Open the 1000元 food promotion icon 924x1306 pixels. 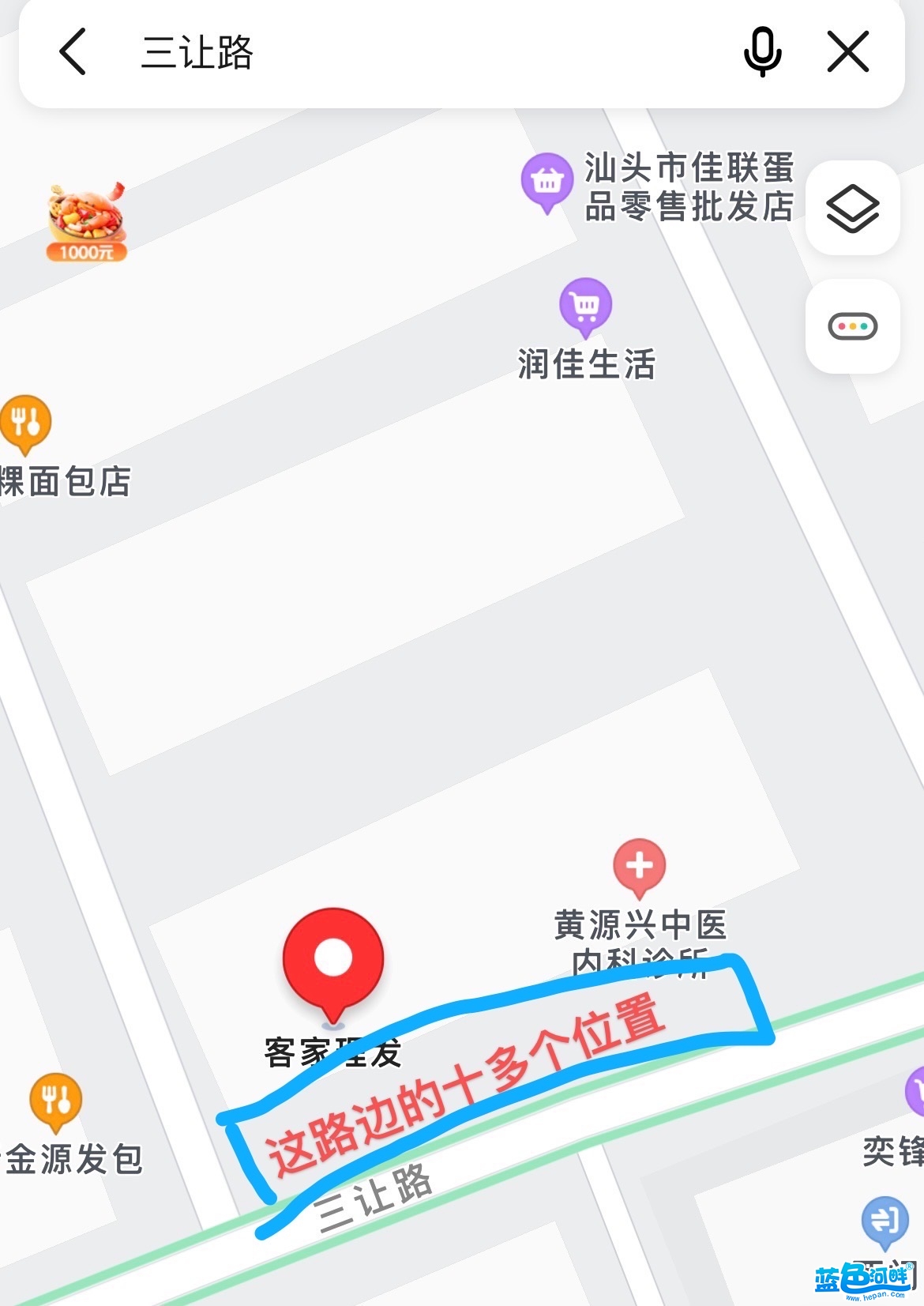point(87,221)
